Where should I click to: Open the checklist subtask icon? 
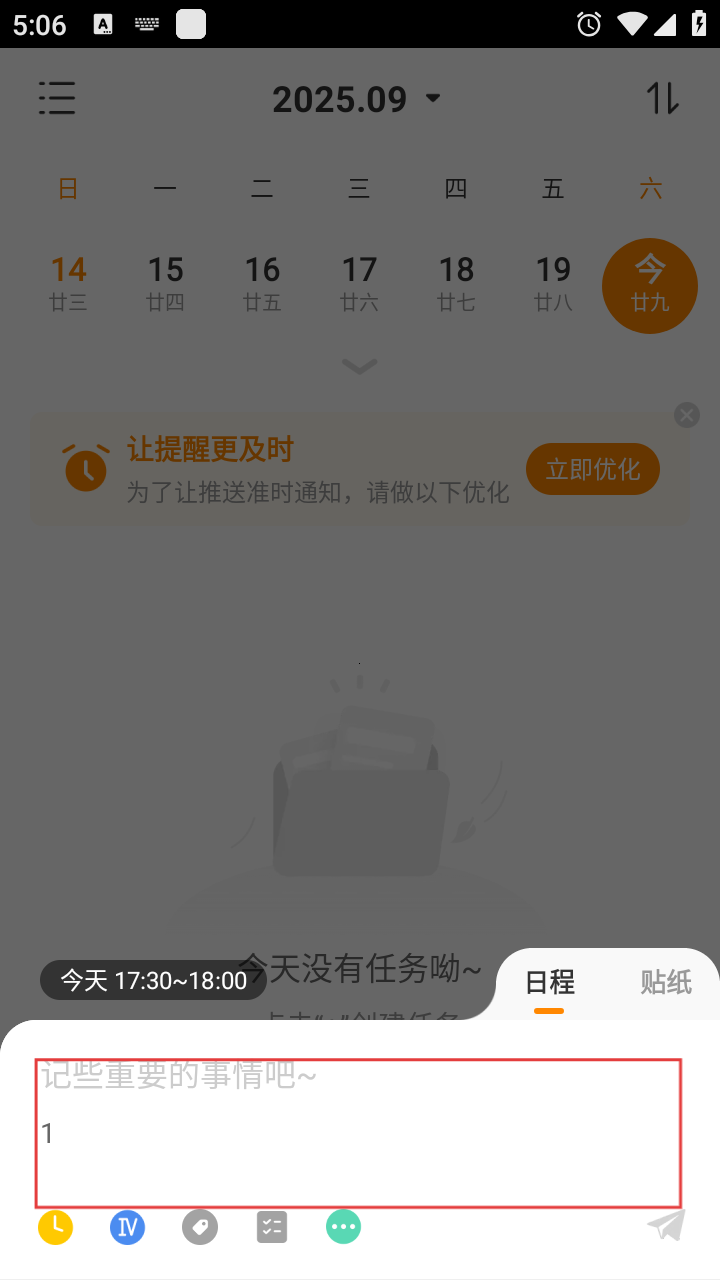pos(272,1227)
